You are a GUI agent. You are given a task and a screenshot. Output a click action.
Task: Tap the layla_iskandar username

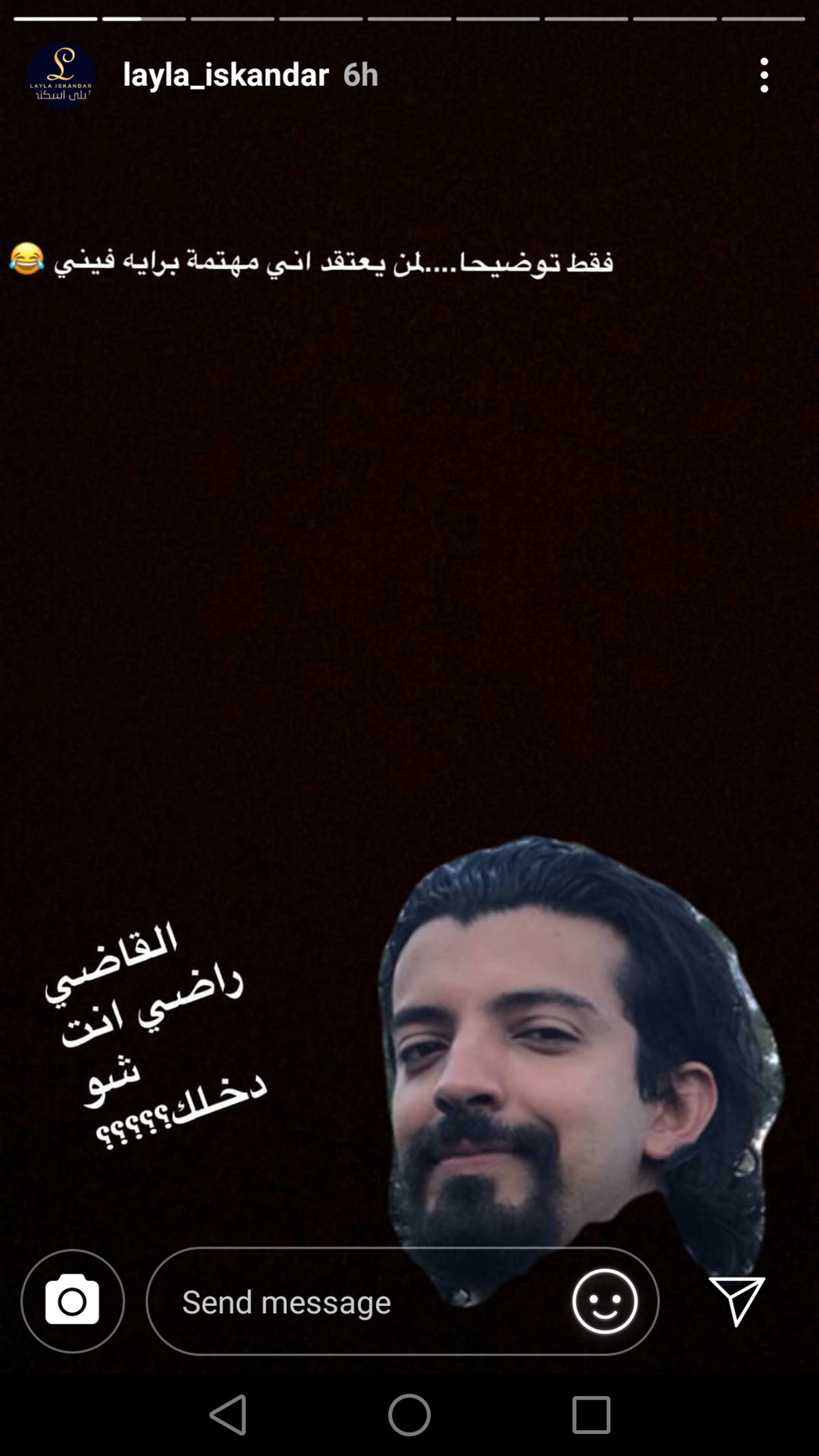(226, 75)
